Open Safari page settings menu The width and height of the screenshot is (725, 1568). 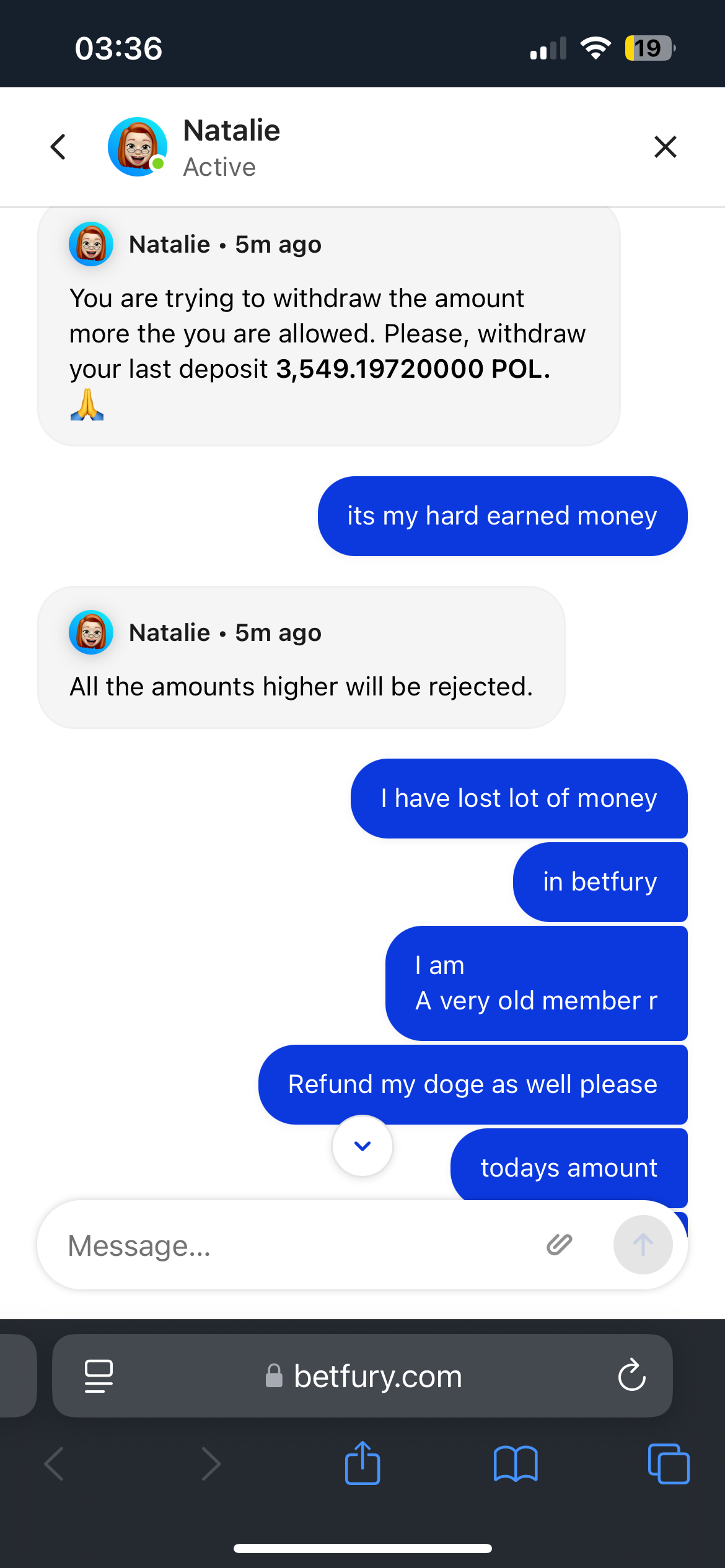pyautogui.click(x=99, y=1376)
